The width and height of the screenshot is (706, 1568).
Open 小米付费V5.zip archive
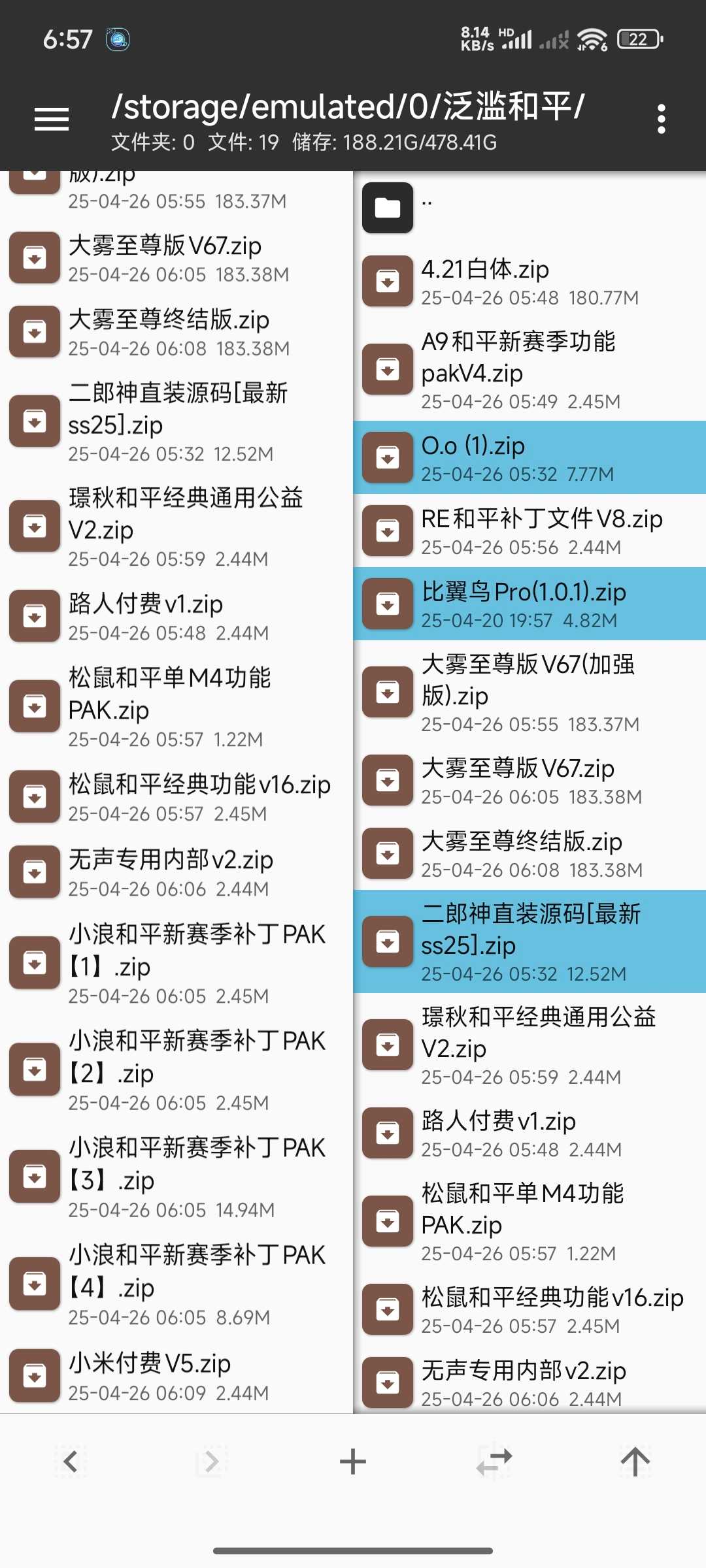(x=176, y=1376)
